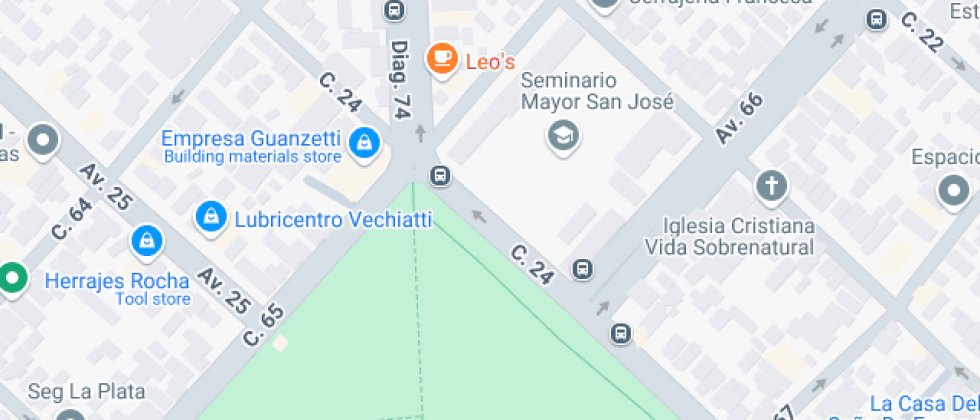Viewport: 980px width, 420px height.
Task: Tap the Espacio location pin
Action: click(x=954, y=192)
